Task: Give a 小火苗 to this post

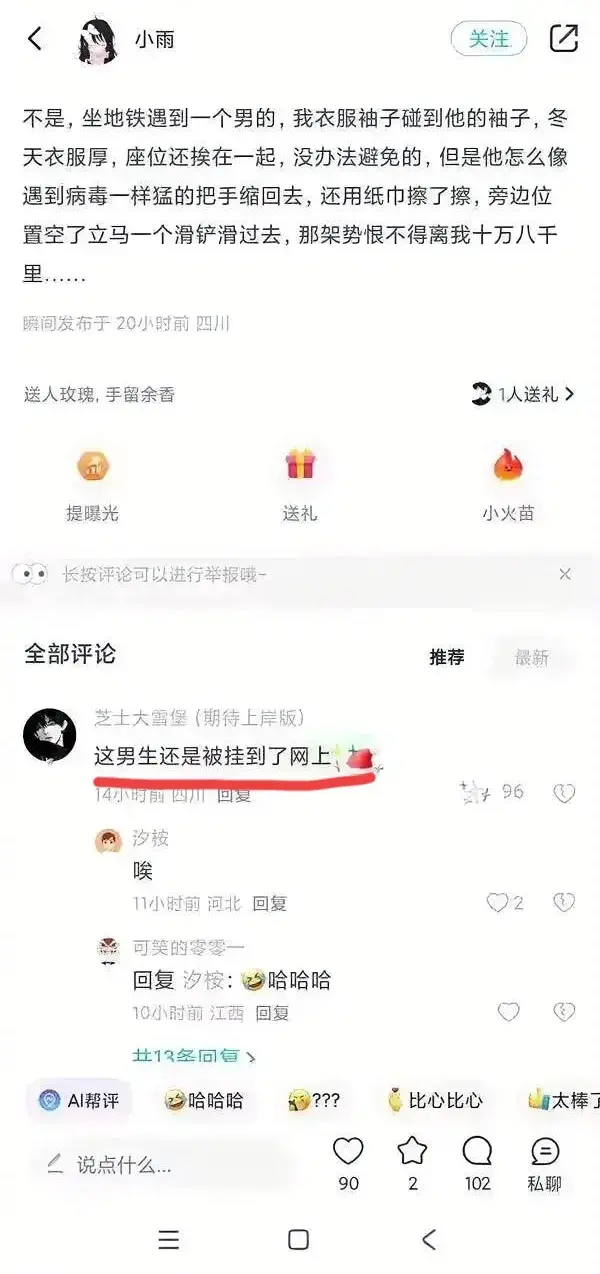Action: pyautogui.click(x=509, y=484)
